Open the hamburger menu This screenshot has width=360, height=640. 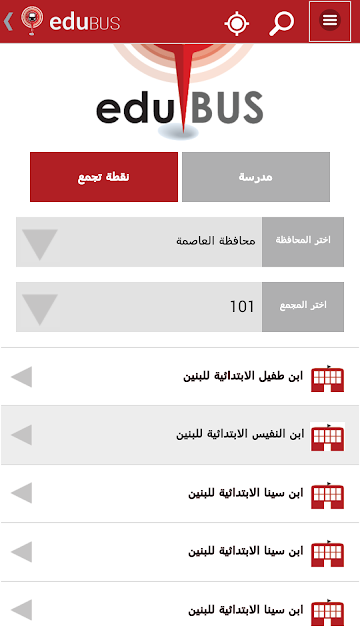coord(330,21)
